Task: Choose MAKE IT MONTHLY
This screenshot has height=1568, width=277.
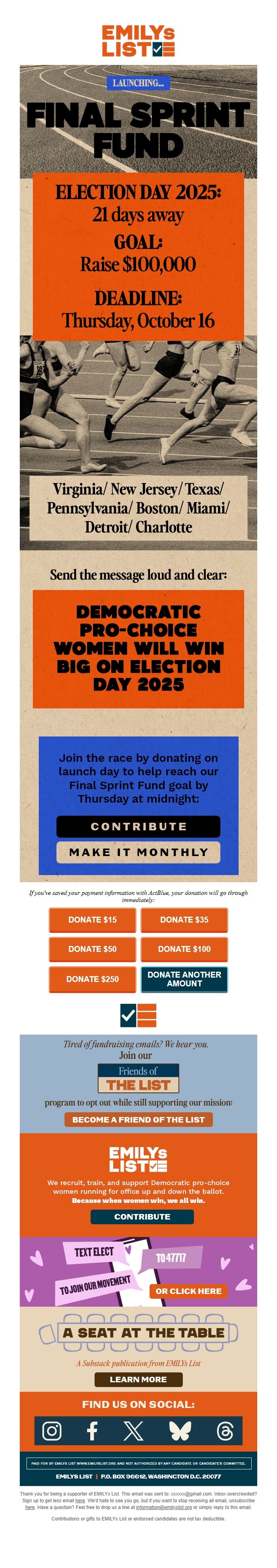Action: point(138,852)
